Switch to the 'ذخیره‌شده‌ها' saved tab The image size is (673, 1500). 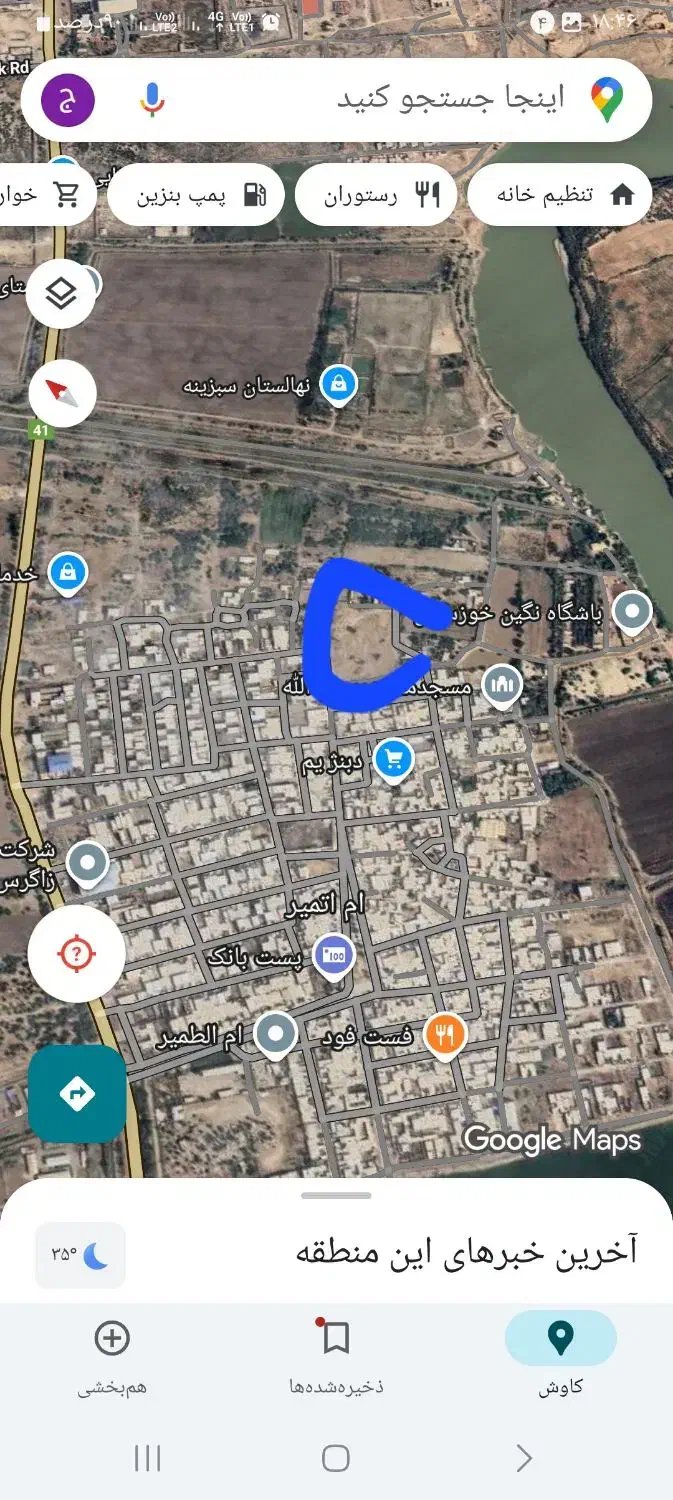(x=336, y=1355)
